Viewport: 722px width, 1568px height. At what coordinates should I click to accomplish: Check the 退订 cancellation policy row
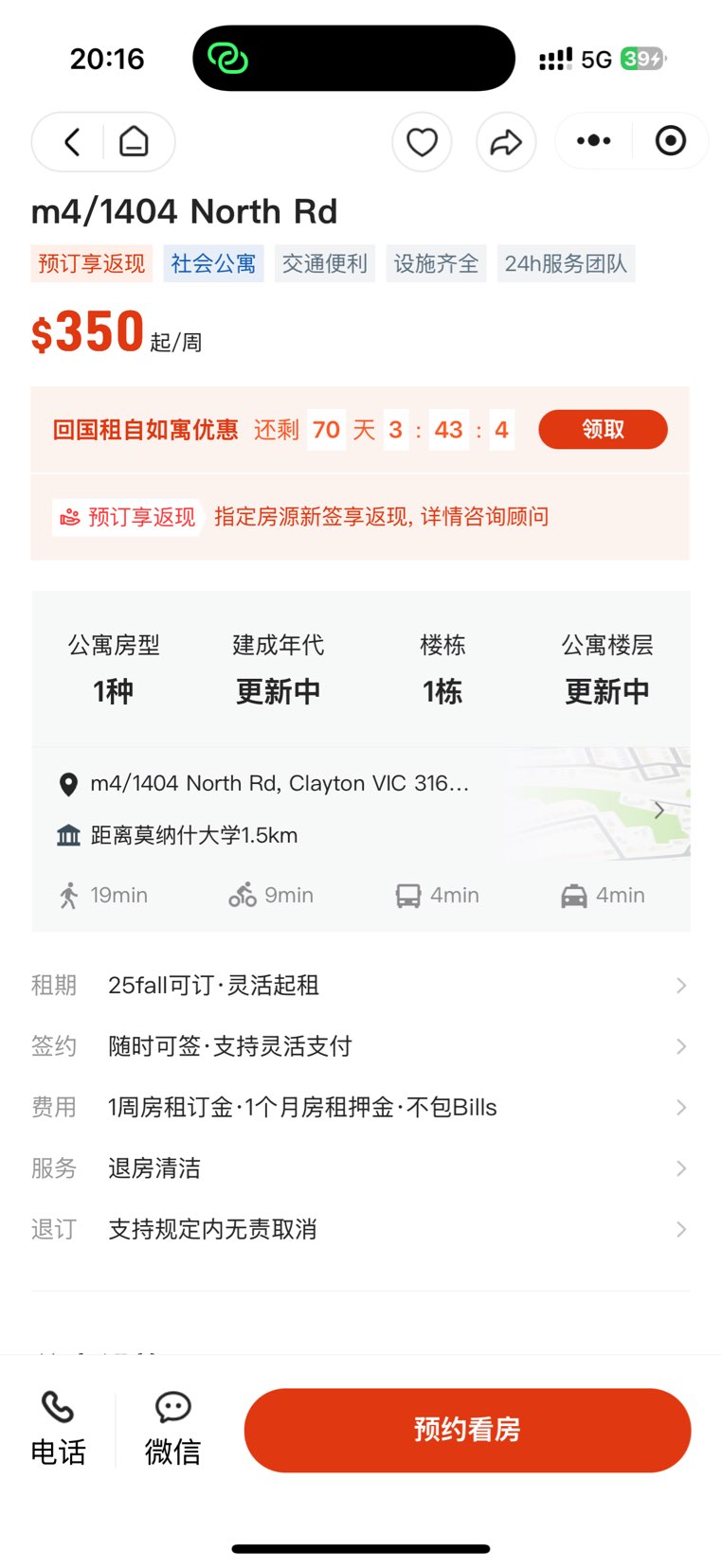pyautogui.click(x=360, y=1229)
